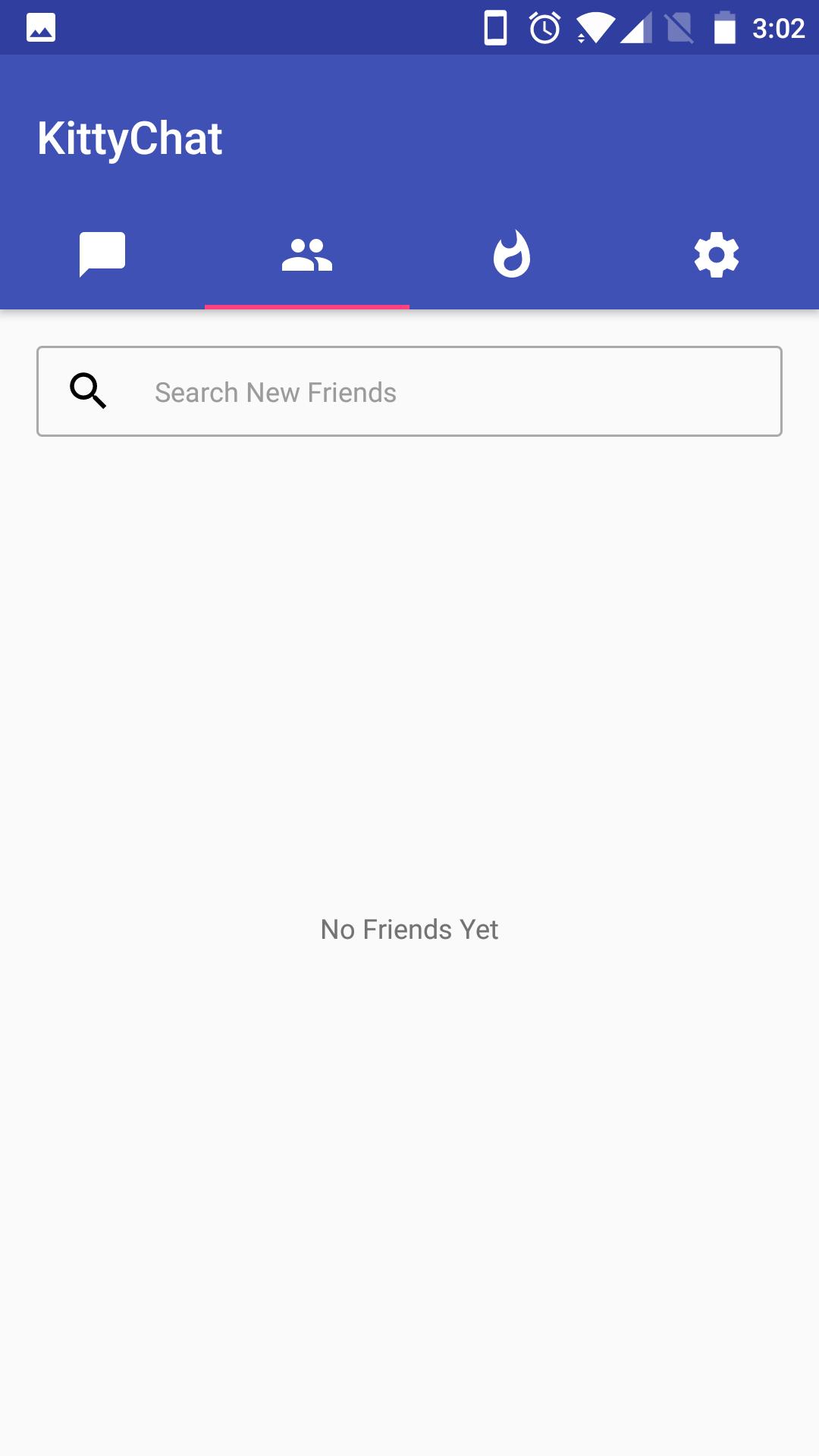Viewport: 819px width, 1456px height.
Task: Click the Wi-Fi indicator in the status bar
Action: [x=594, y=27]
